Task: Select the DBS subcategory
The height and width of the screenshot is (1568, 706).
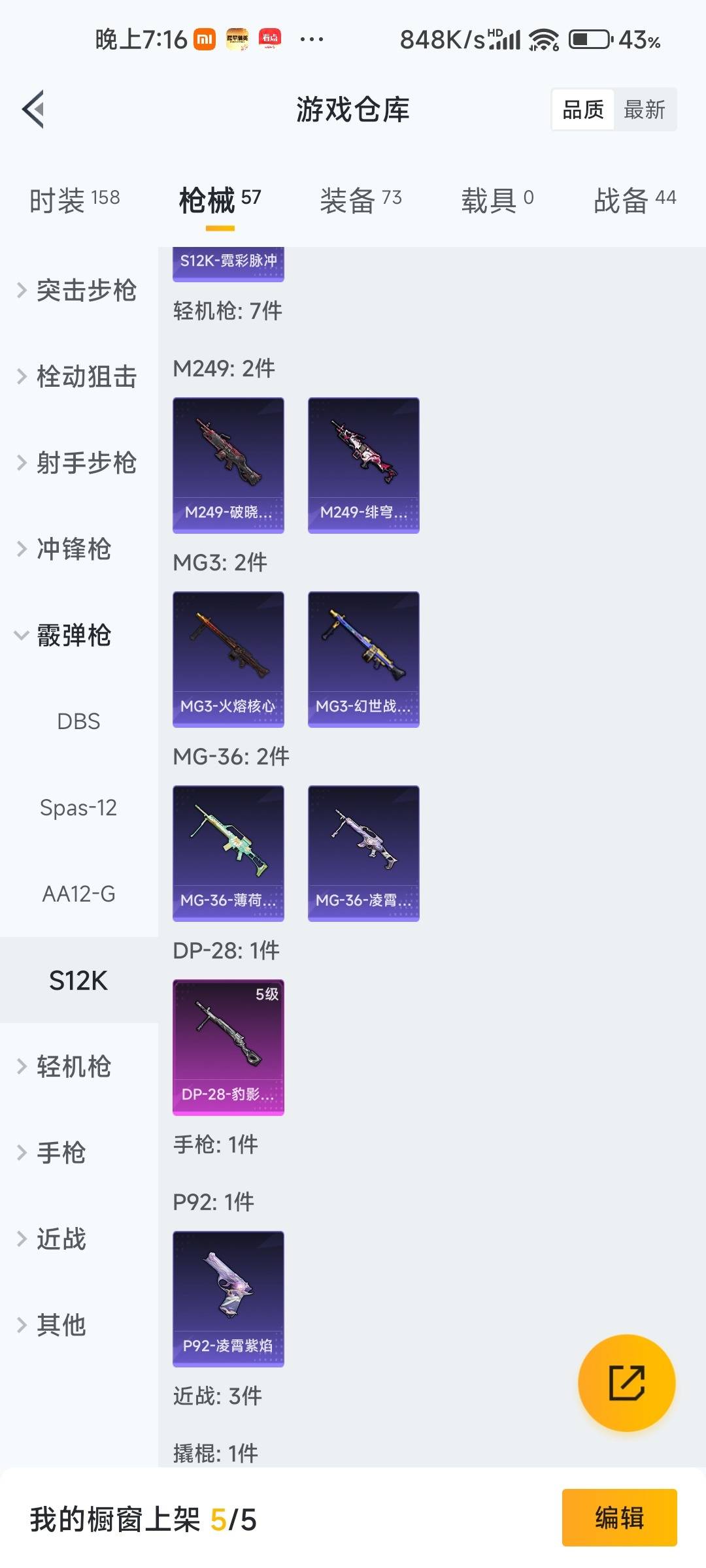Action: coord(78,722)
